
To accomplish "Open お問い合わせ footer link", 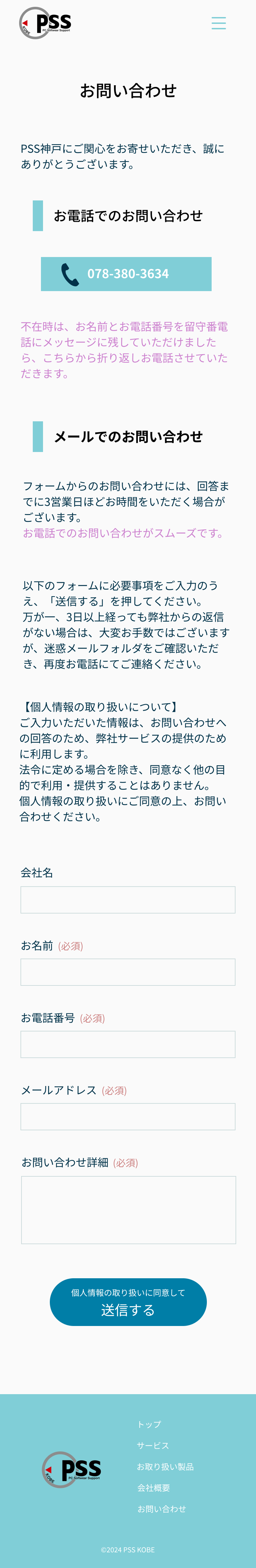I will pyautogui.click(x=161, y=1509).
